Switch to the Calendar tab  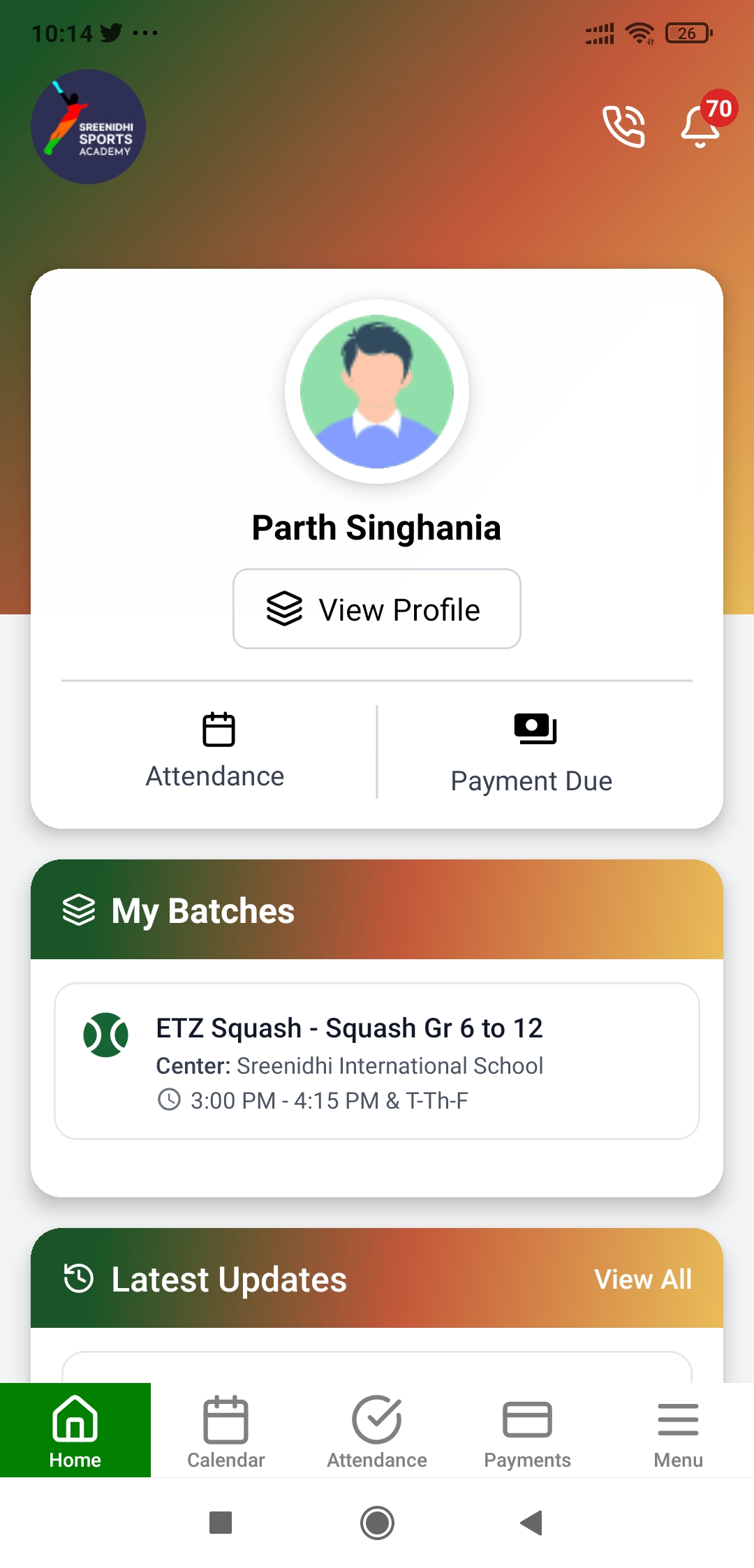[x=226, y=1430]
